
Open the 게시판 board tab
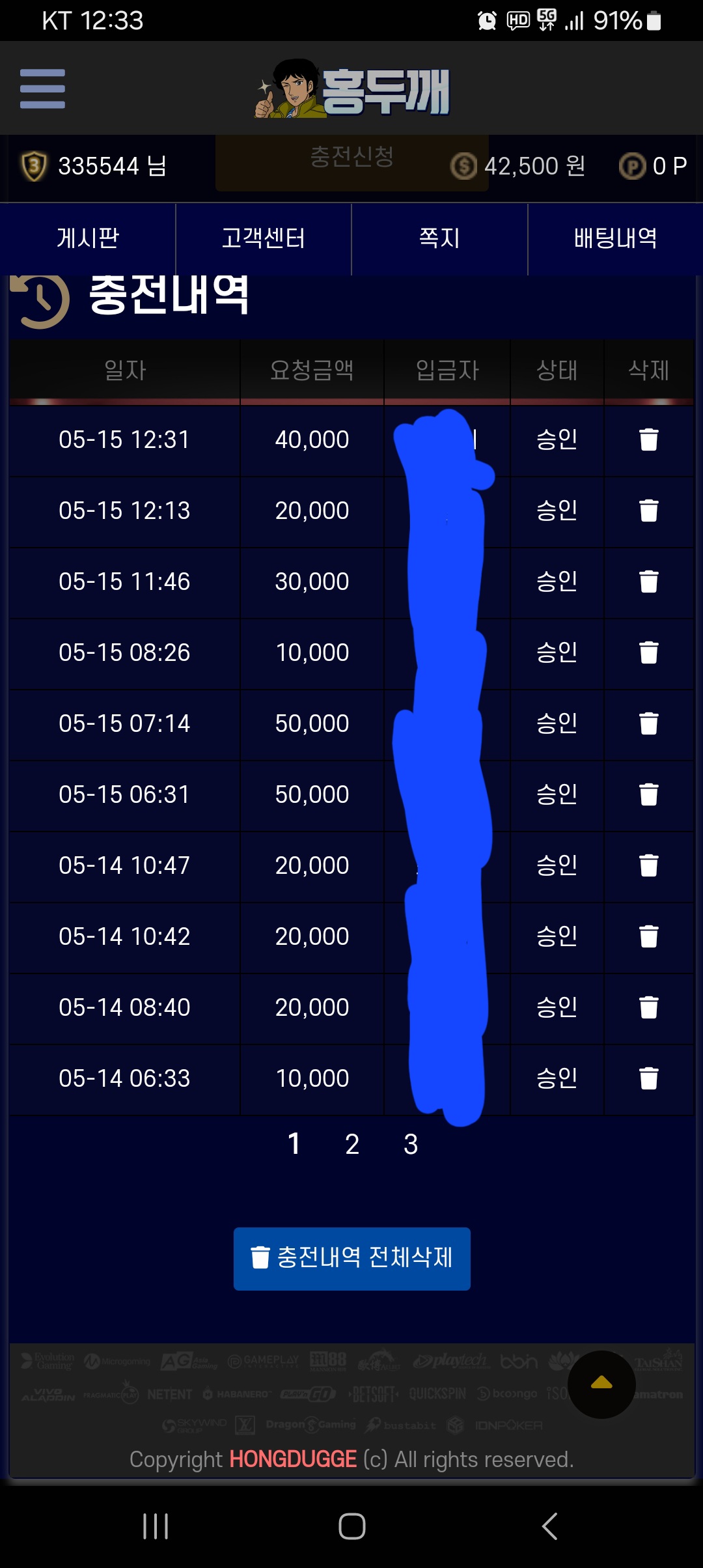click(88, 238)
